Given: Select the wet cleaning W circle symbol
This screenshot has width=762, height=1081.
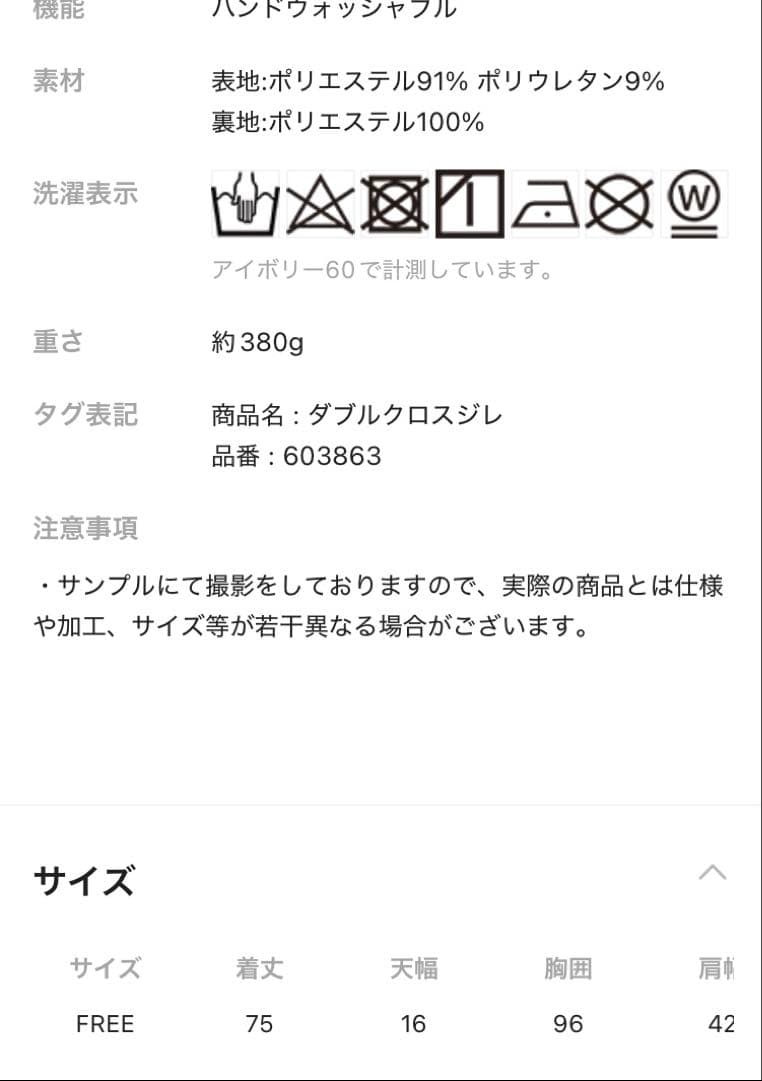Looking at the screenshot, I should pyautogui.click(x=690, y=203).
